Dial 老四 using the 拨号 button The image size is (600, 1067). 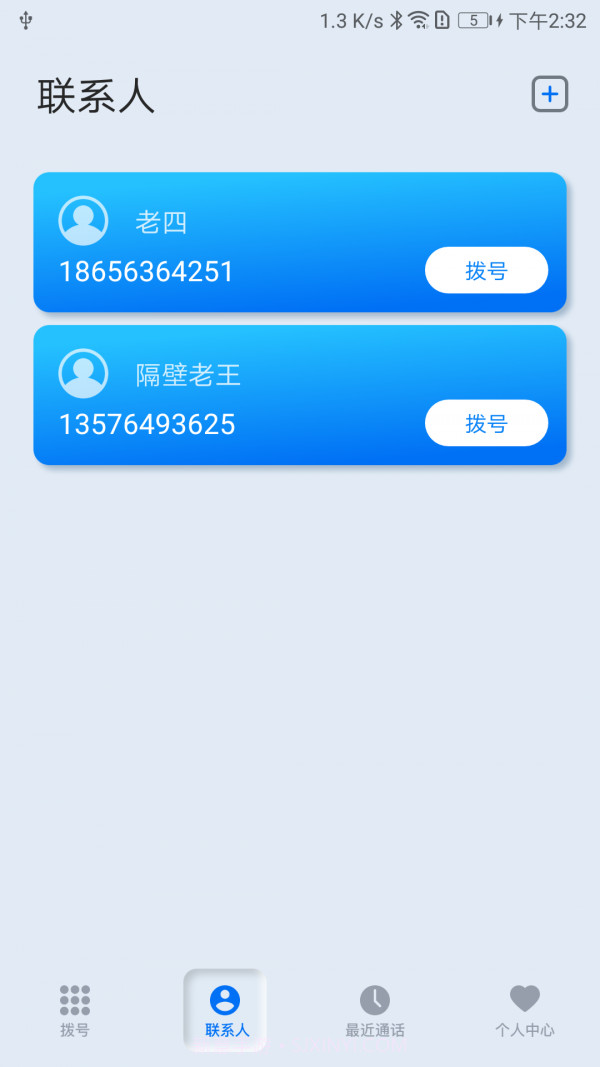pos(486,270)
